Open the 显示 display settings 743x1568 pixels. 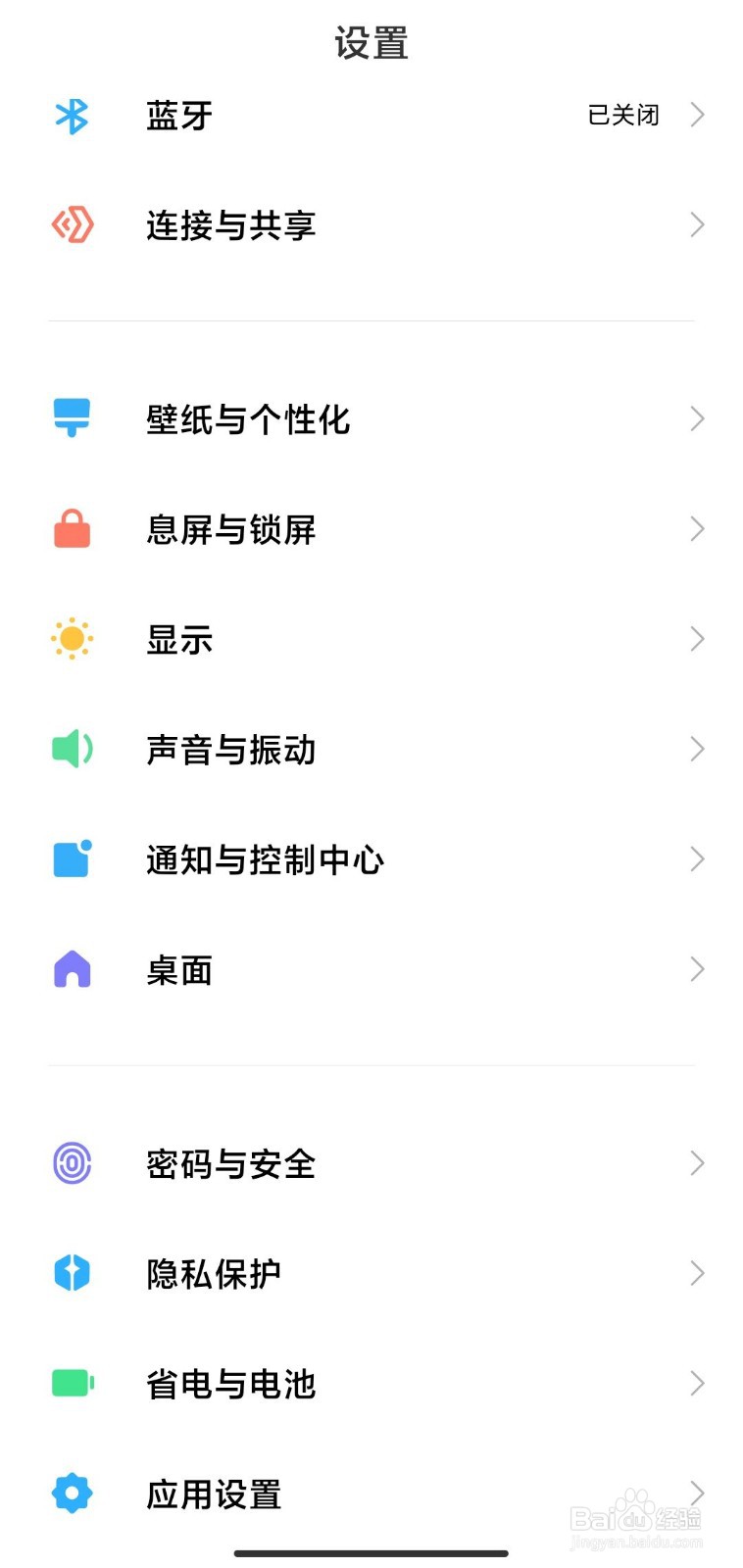(x=371, y=639)
